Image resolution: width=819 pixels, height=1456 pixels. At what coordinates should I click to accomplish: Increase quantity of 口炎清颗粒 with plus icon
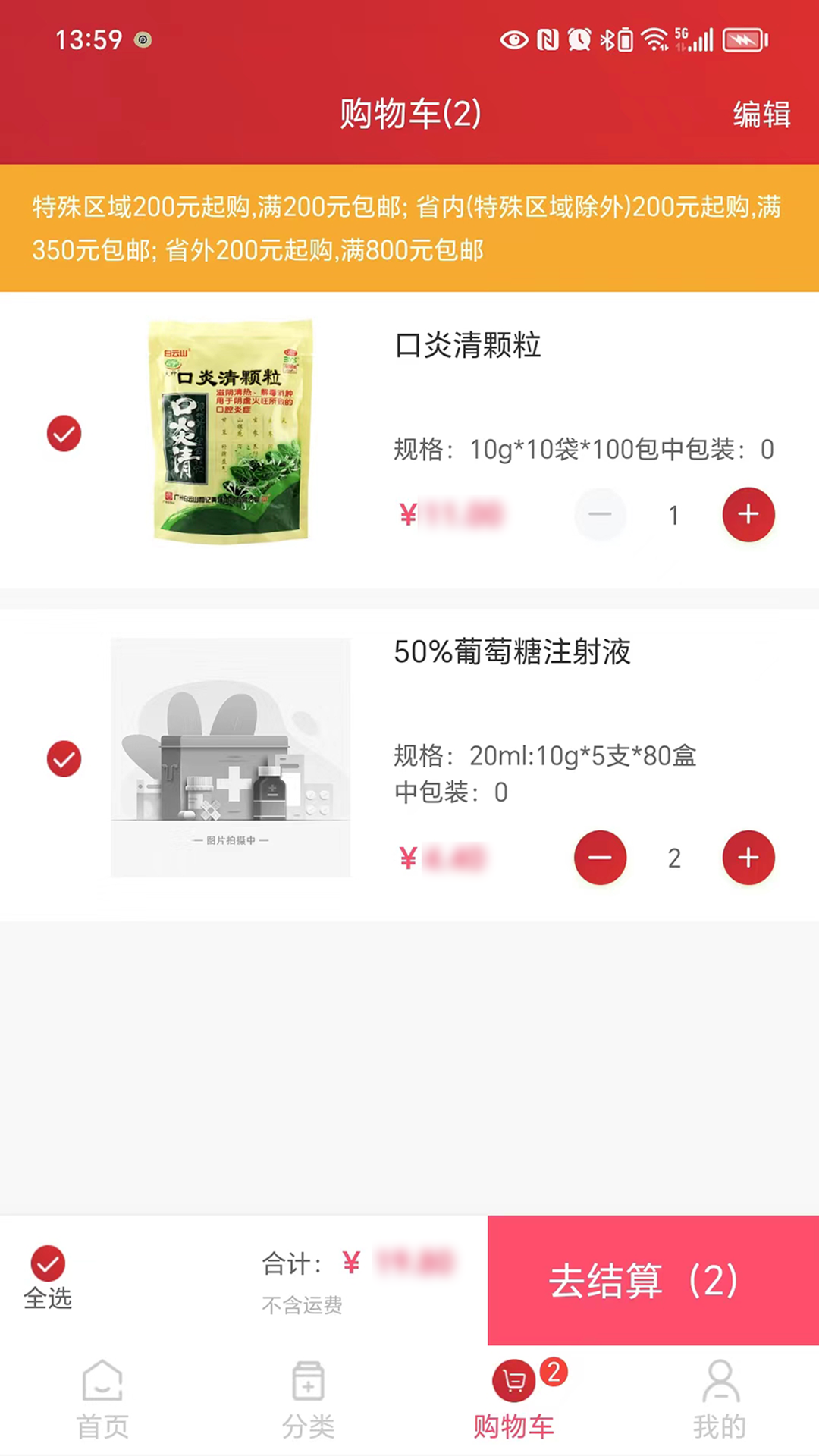tap(748, 514)
